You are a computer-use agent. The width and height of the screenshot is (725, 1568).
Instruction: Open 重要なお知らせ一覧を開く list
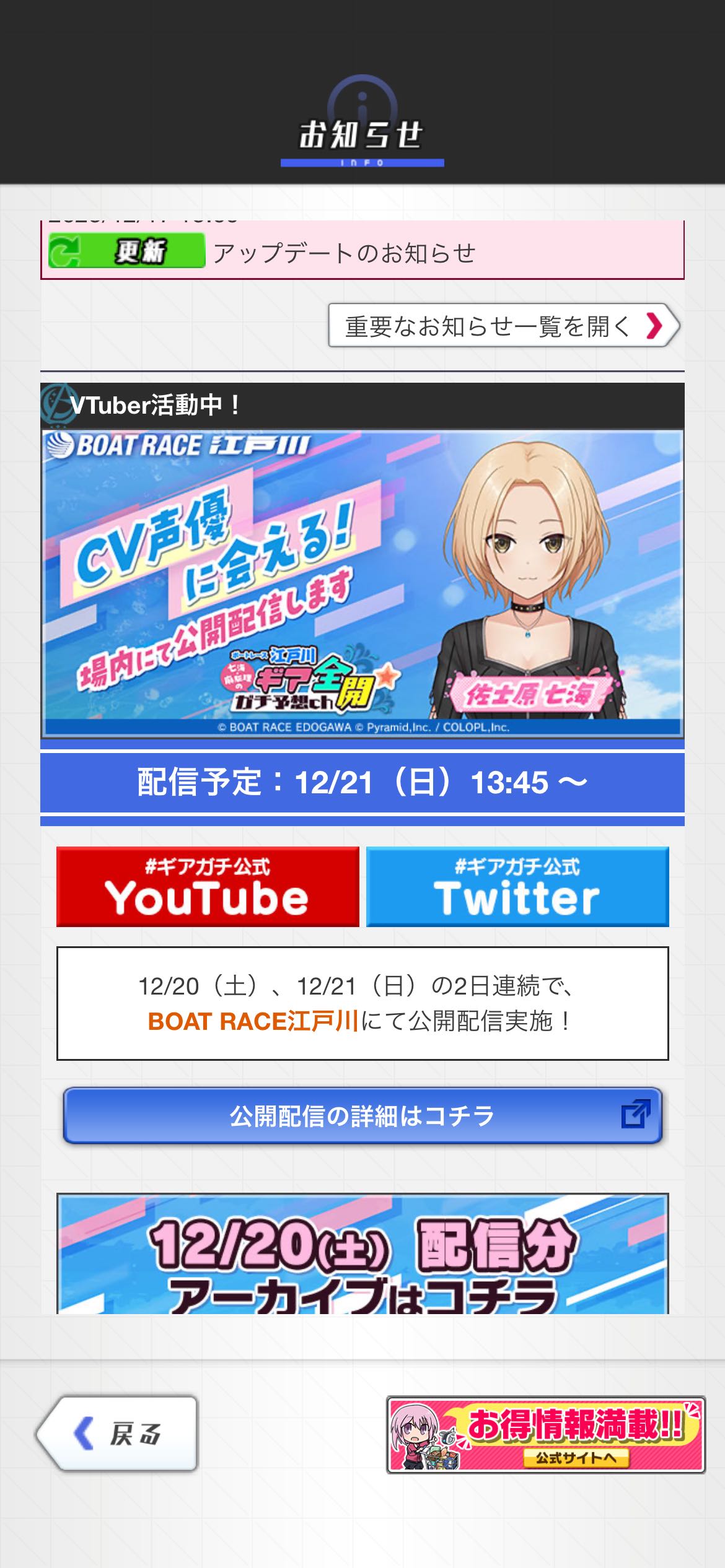(504, 326)
